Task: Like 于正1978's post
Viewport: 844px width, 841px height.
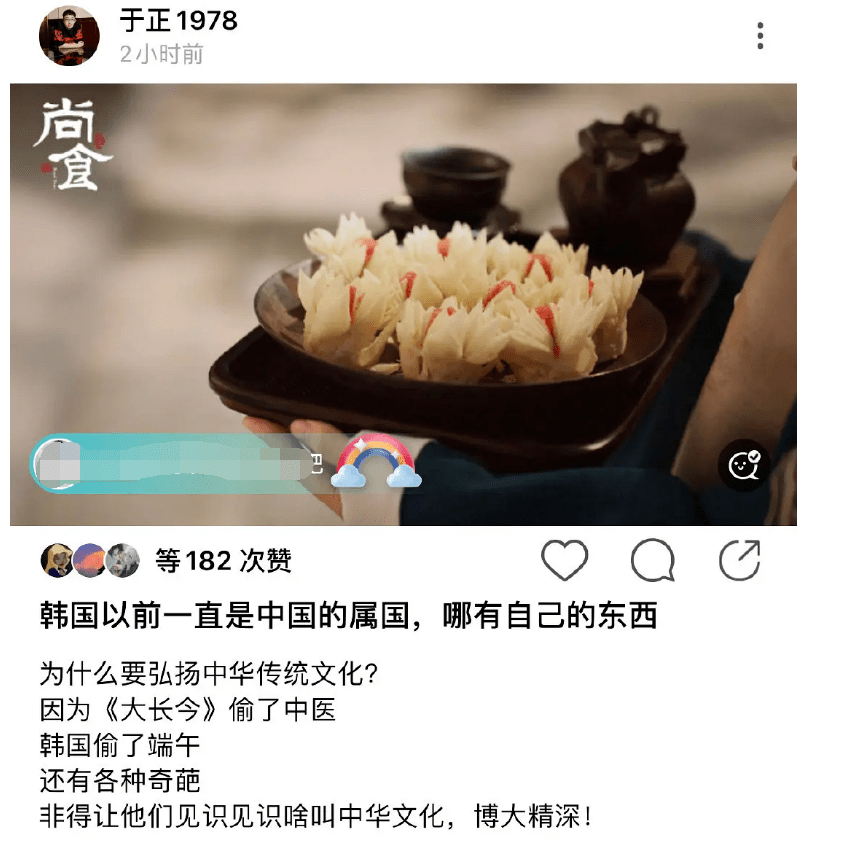Action: [564, 561]
